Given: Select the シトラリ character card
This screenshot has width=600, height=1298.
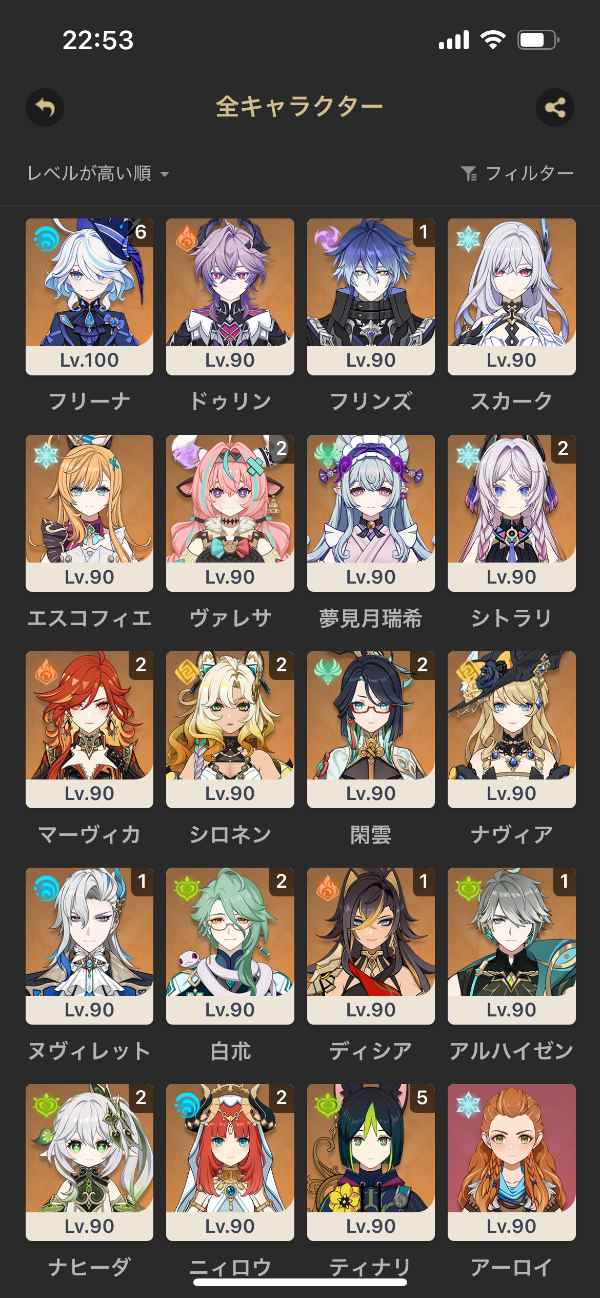Looking at the screenshot, I should 512,513.
